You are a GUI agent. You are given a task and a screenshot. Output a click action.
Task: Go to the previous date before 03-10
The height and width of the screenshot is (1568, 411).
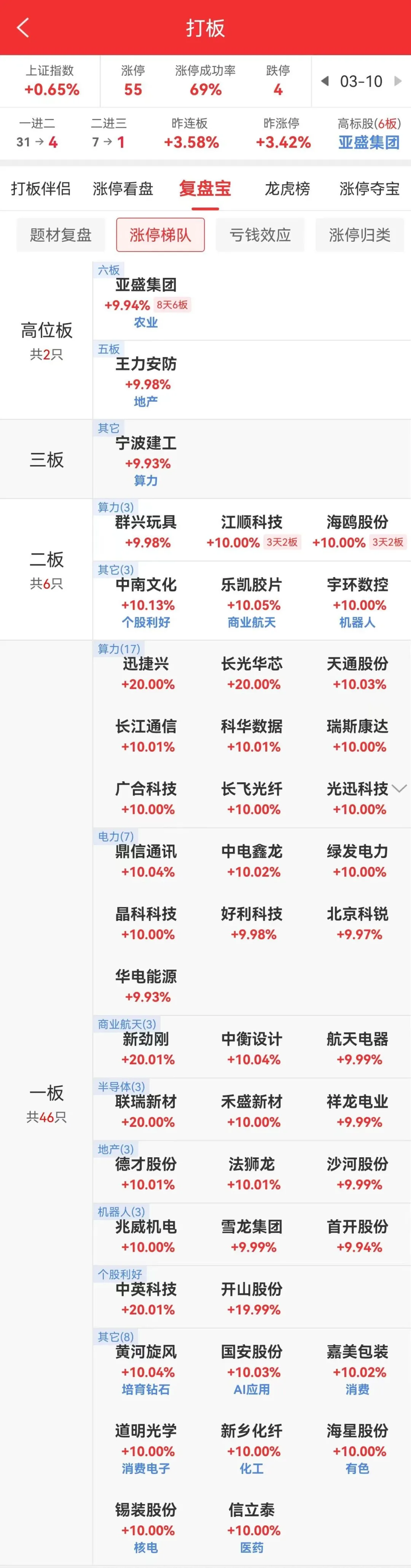pos(325,81)
